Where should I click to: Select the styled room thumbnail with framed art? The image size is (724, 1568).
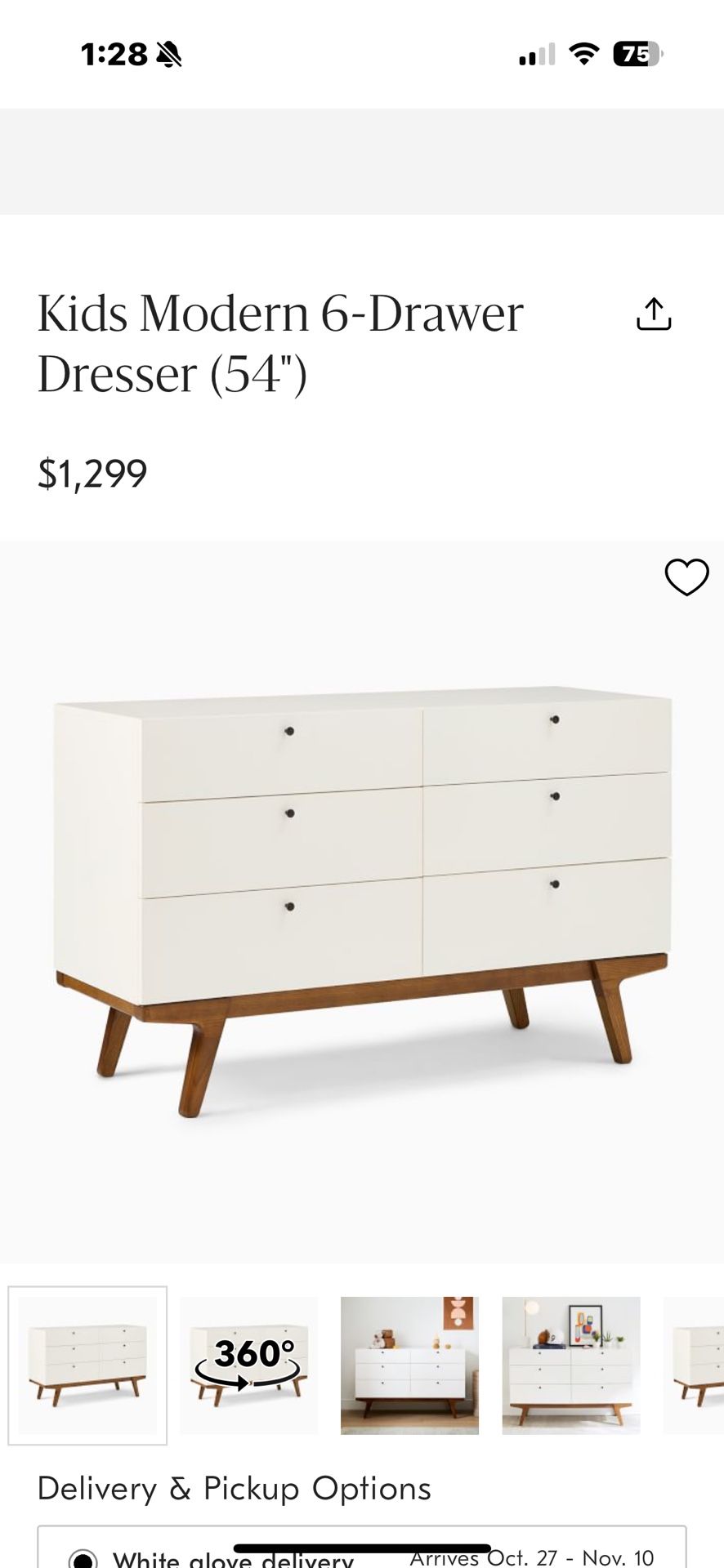571,1366
